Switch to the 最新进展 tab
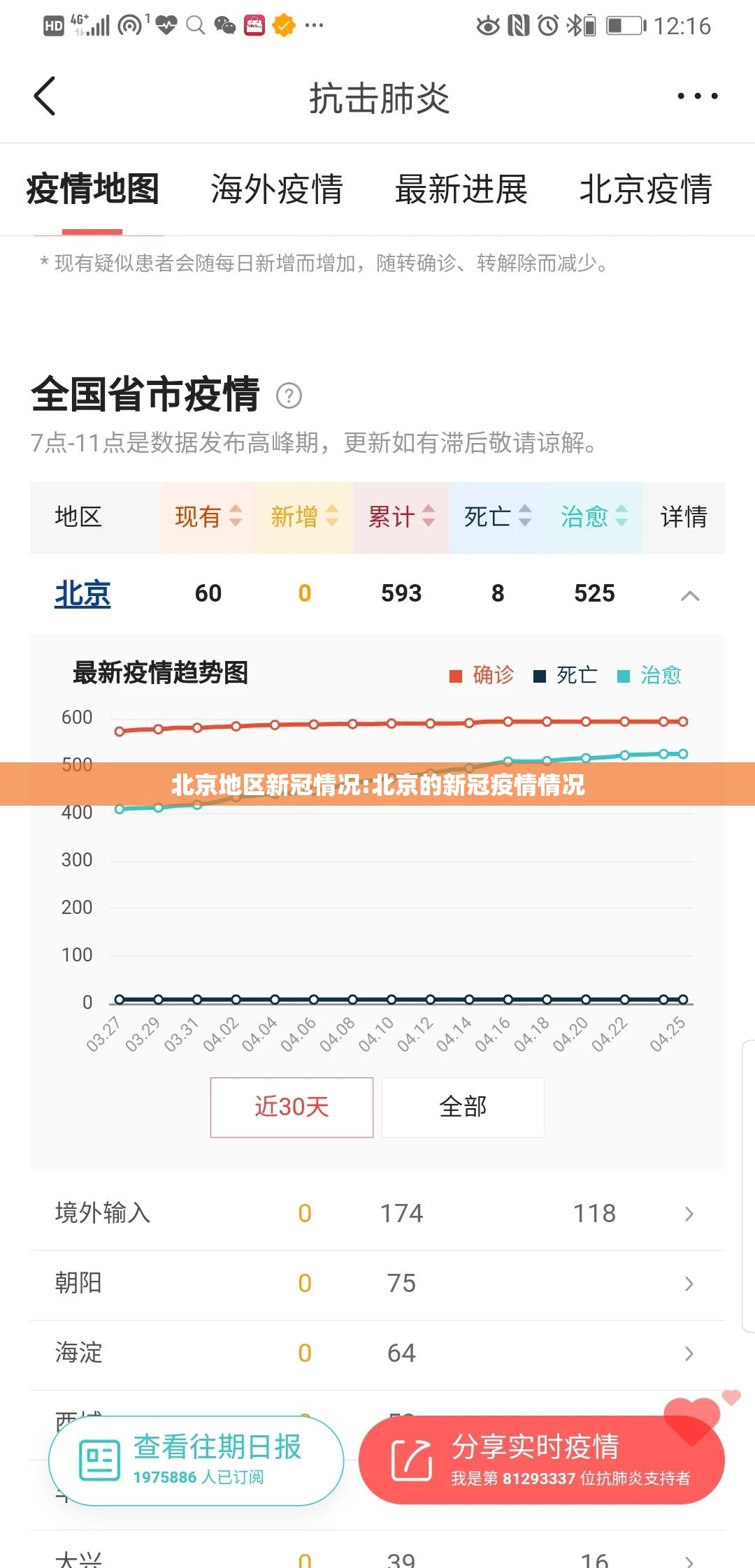 (461, 189)
